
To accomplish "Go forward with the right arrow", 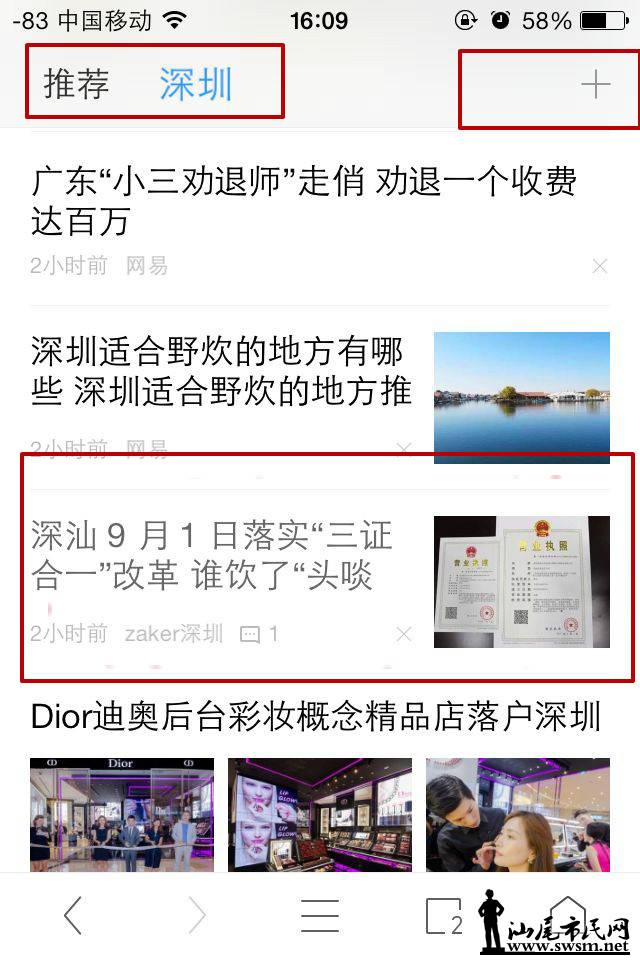I will [196, 915].
